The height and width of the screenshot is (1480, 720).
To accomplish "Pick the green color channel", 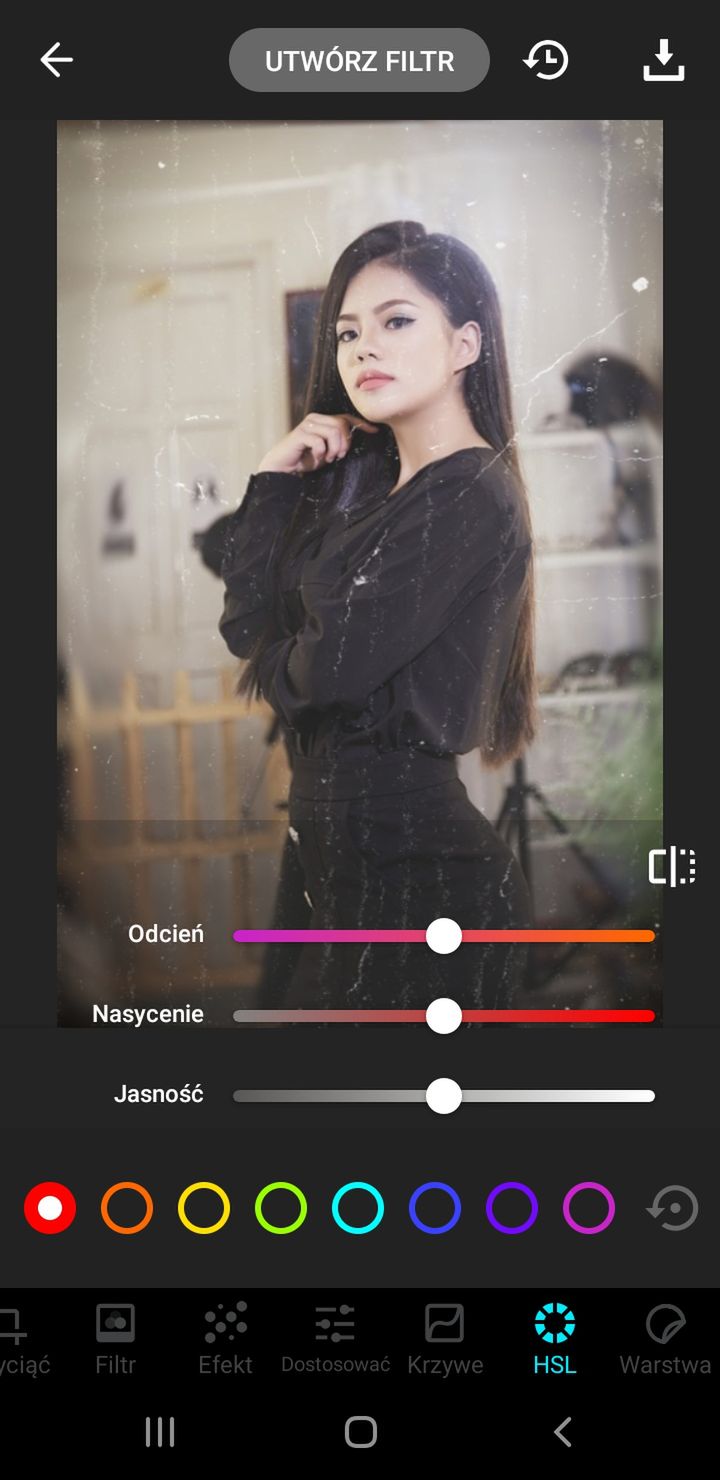I will click(x=281, y=1208).
